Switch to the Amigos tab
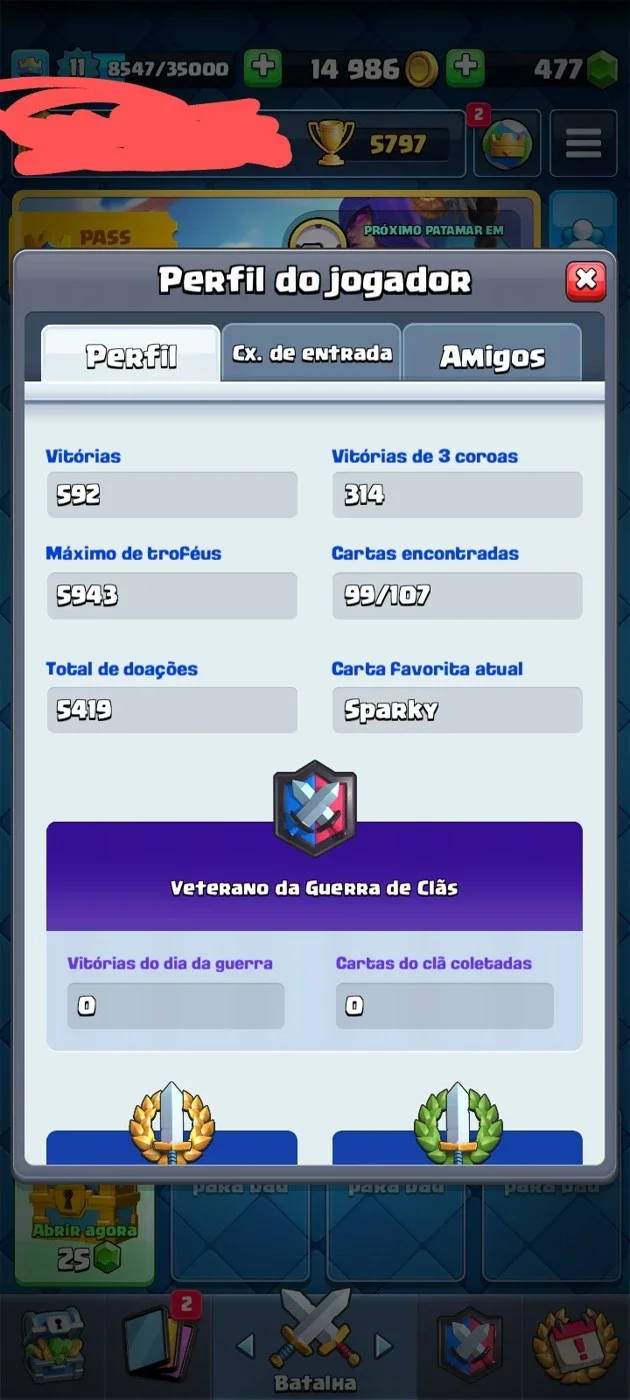The image size is (630, 1400). pos(492,353)
